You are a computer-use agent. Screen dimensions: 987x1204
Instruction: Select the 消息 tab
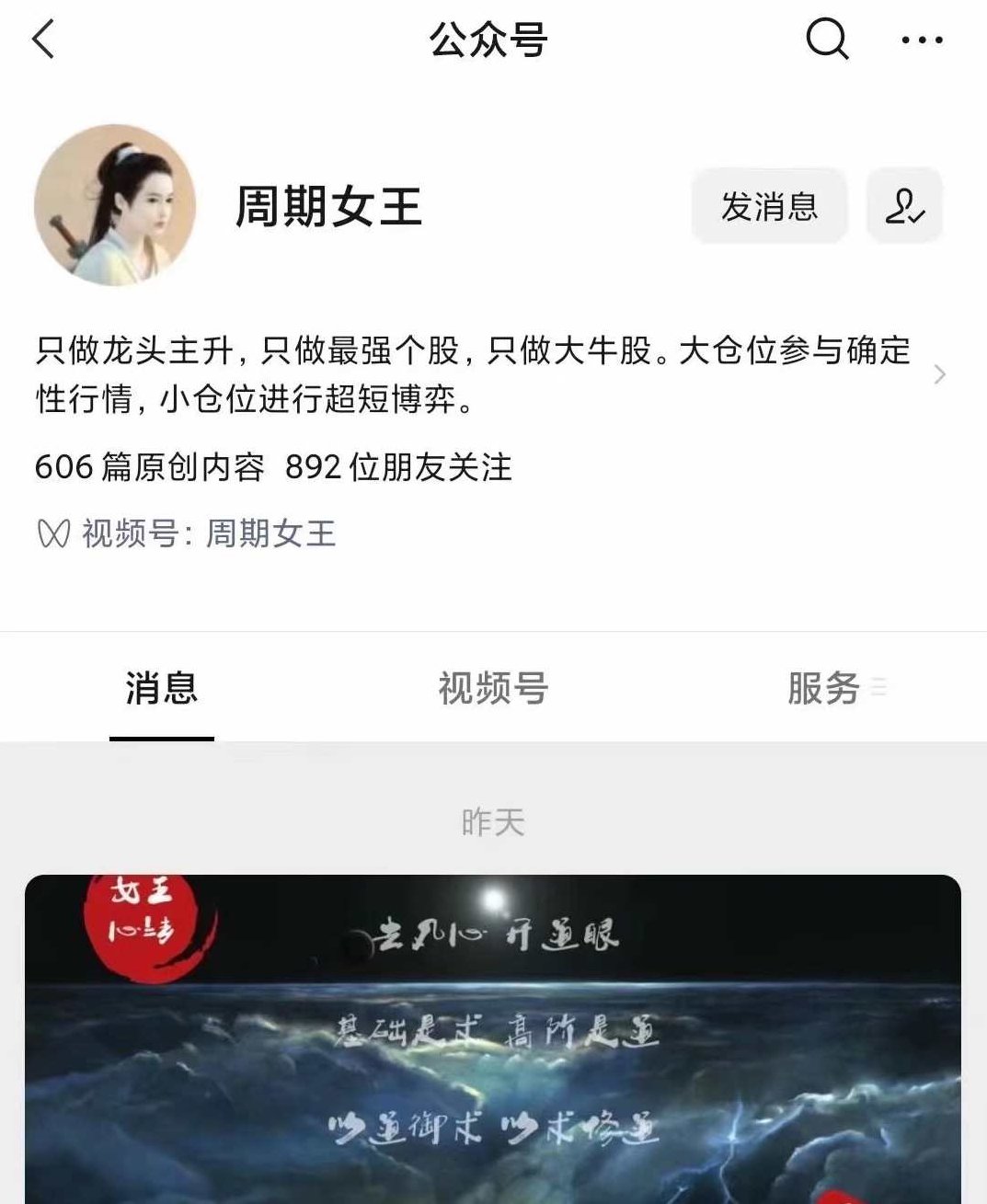tap(161, 690)
